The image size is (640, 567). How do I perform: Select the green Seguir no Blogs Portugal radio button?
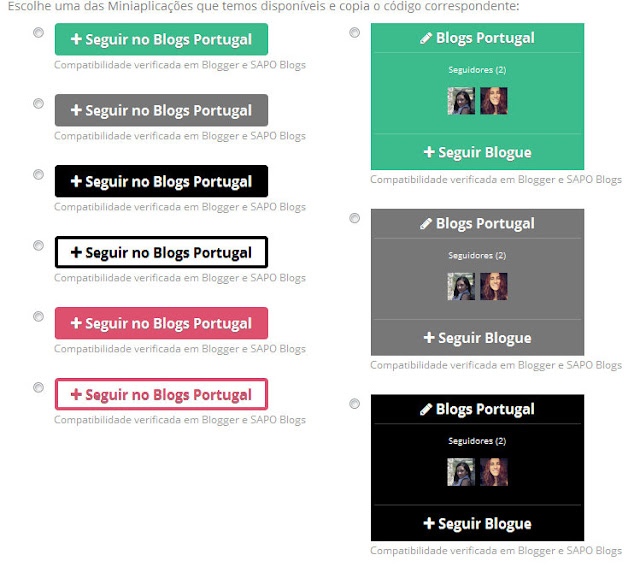click(38, 32)
